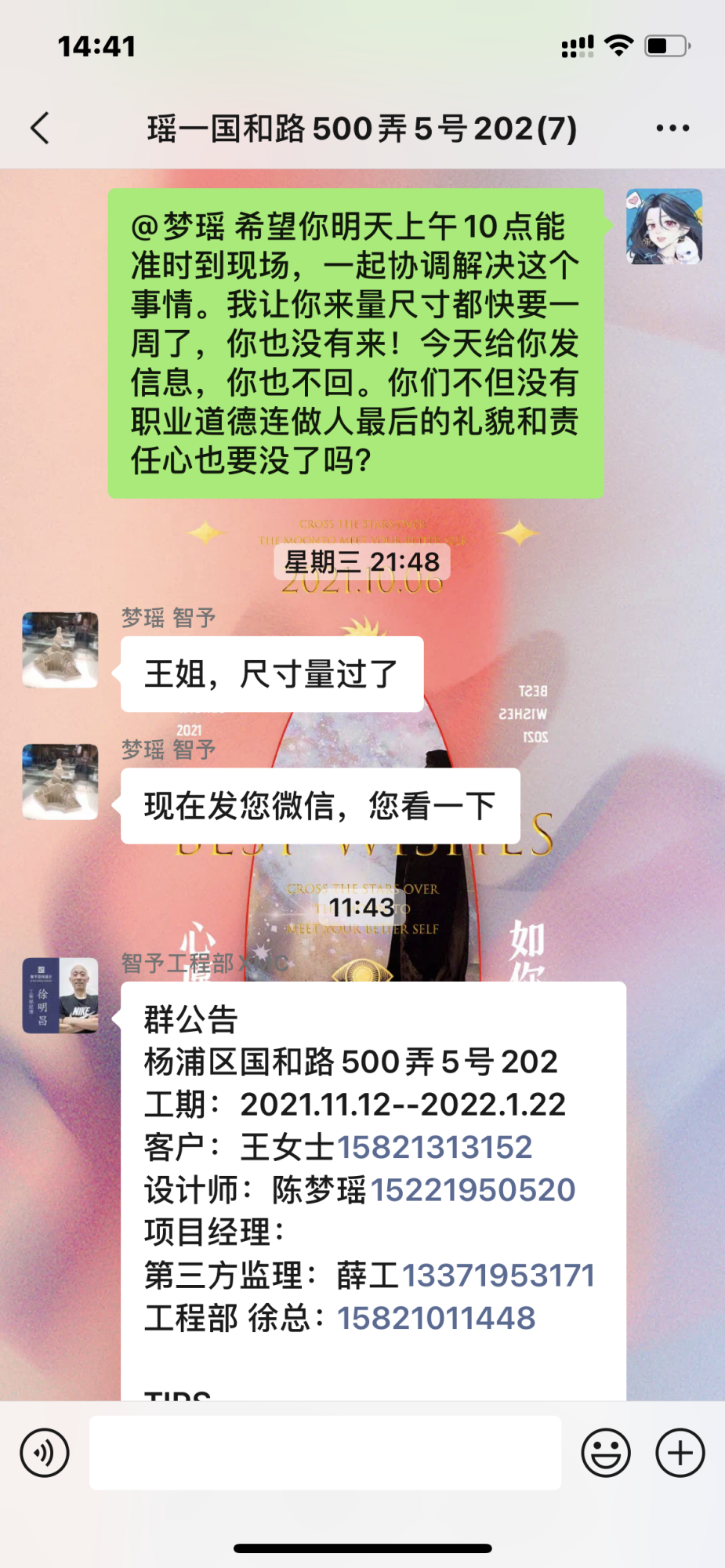This screenshot has width=725, height=1568.
Task: Open the emoji picker
Action: click(605, 1453)
